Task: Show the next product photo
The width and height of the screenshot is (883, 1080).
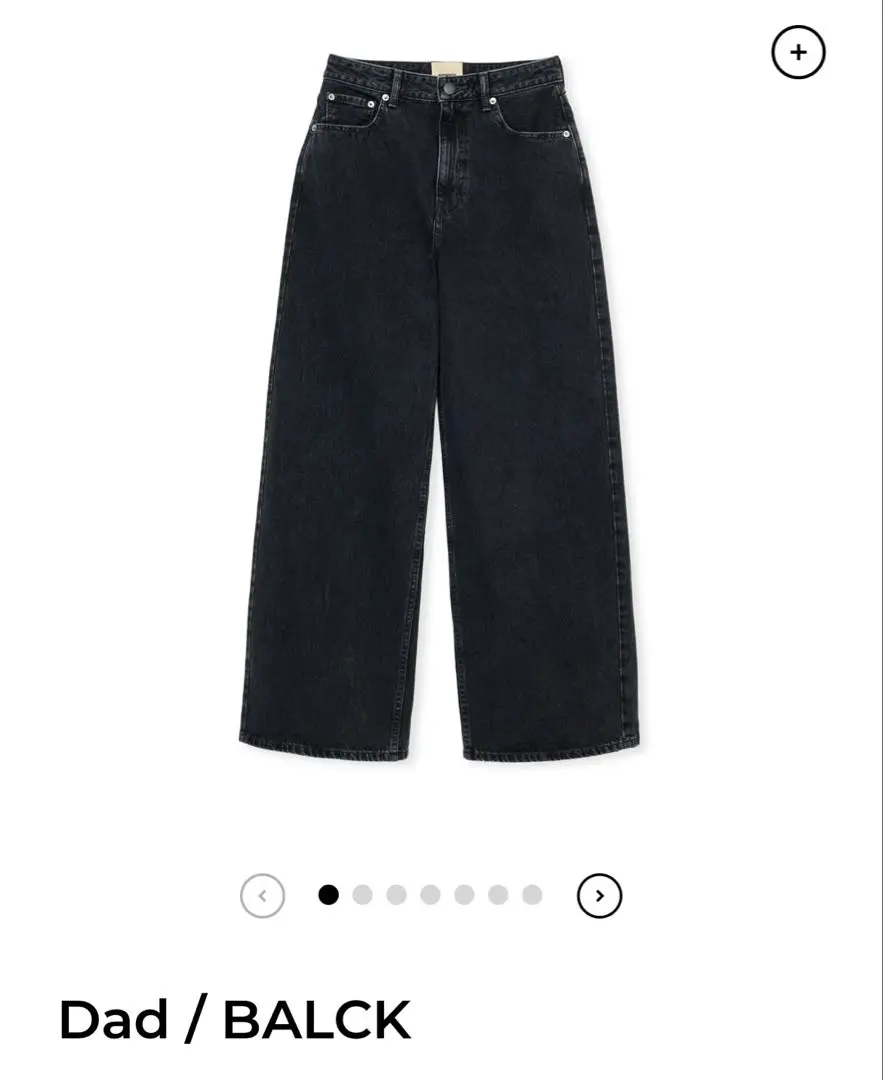Action: coord(599,895)
